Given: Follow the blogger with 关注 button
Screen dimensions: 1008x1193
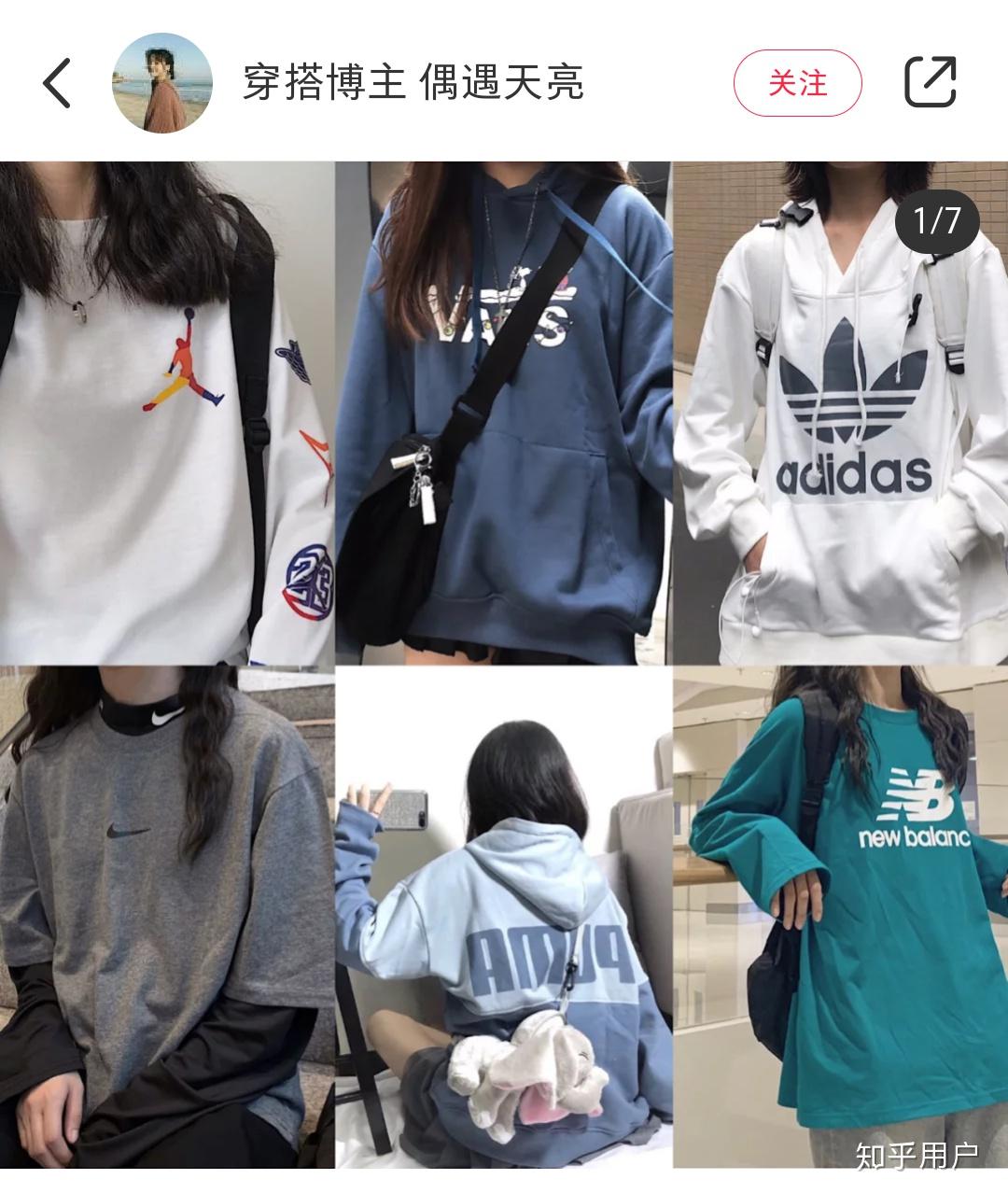Looking at the screenshot, I should (x=797, y=83).
